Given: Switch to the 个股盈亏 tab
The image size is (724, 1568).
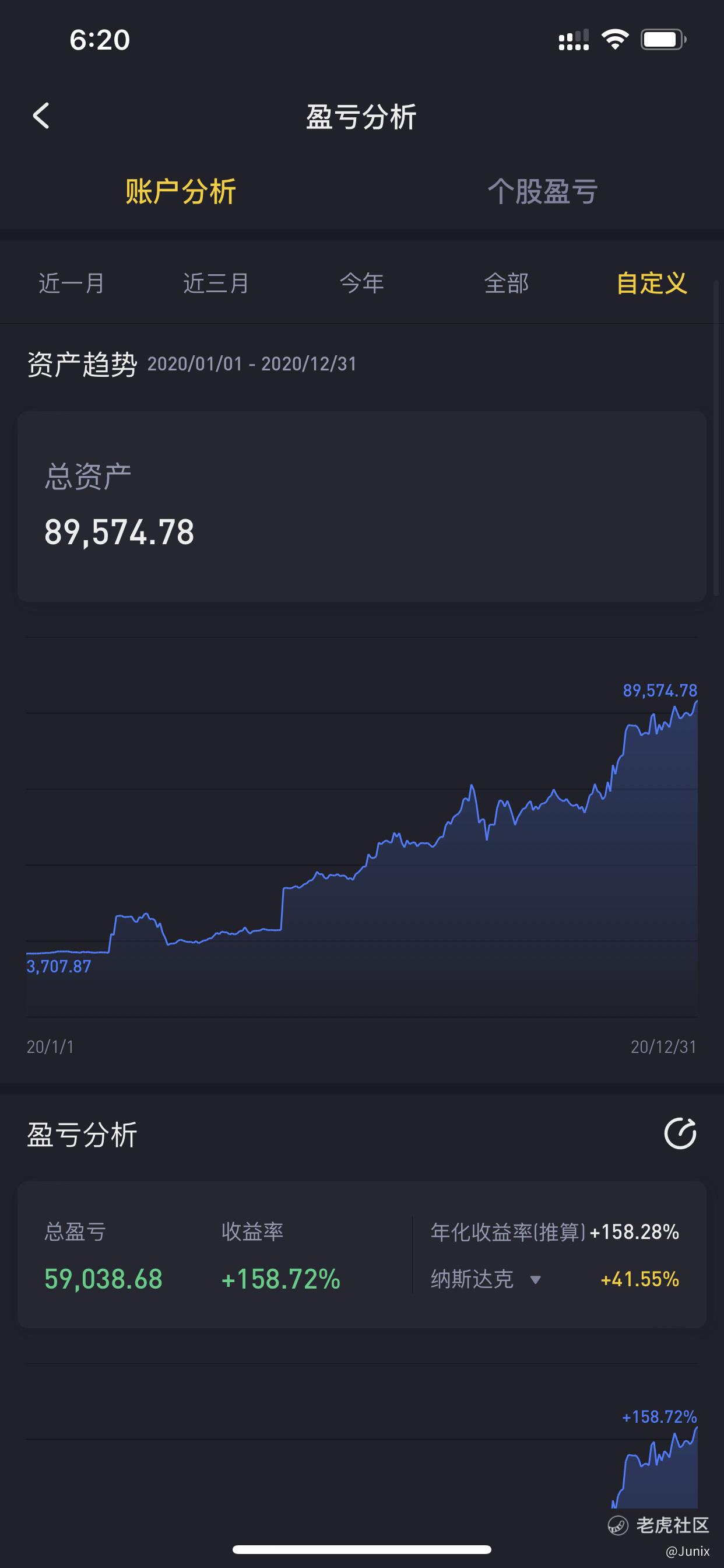Looking at the screenshot, I should tap(543, 191).
